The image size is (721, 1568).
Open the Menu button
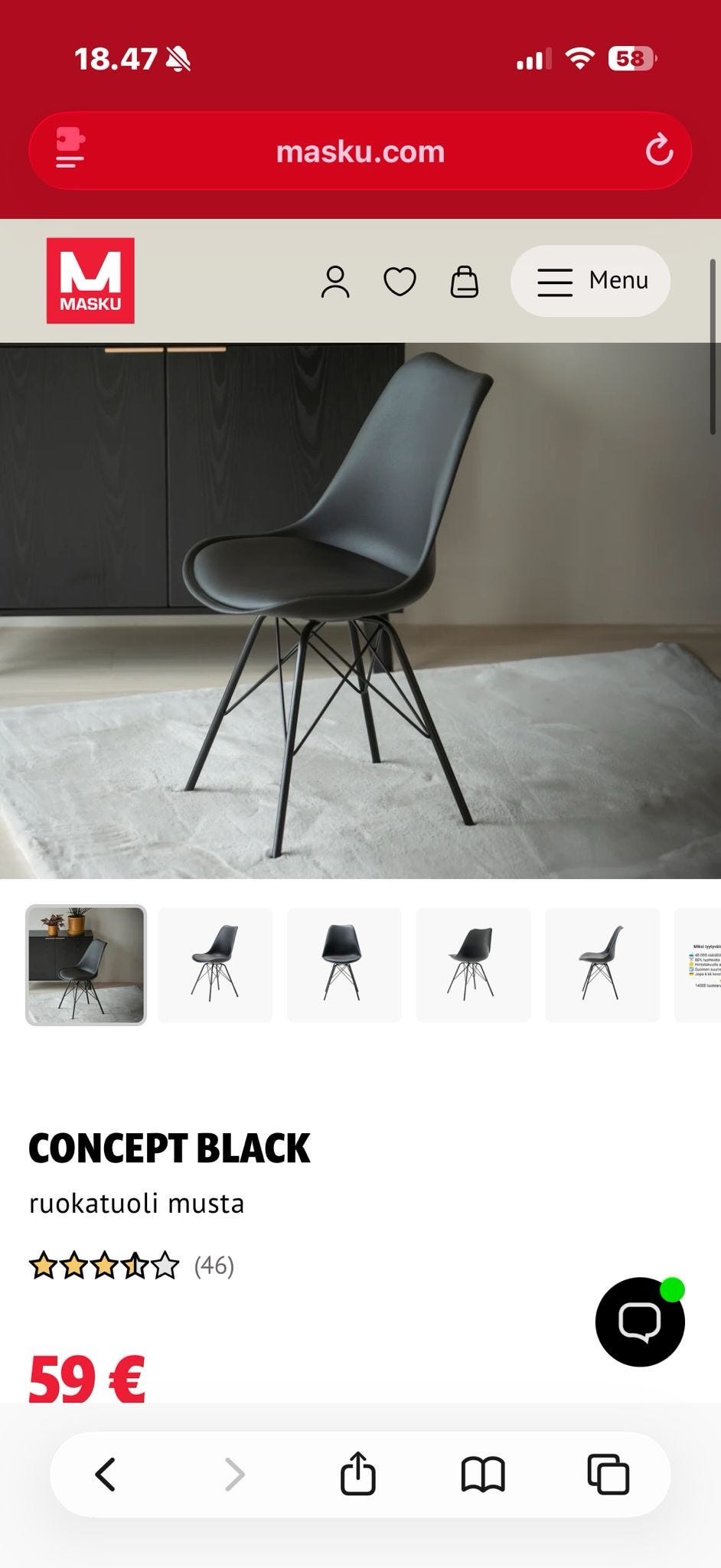590,281
